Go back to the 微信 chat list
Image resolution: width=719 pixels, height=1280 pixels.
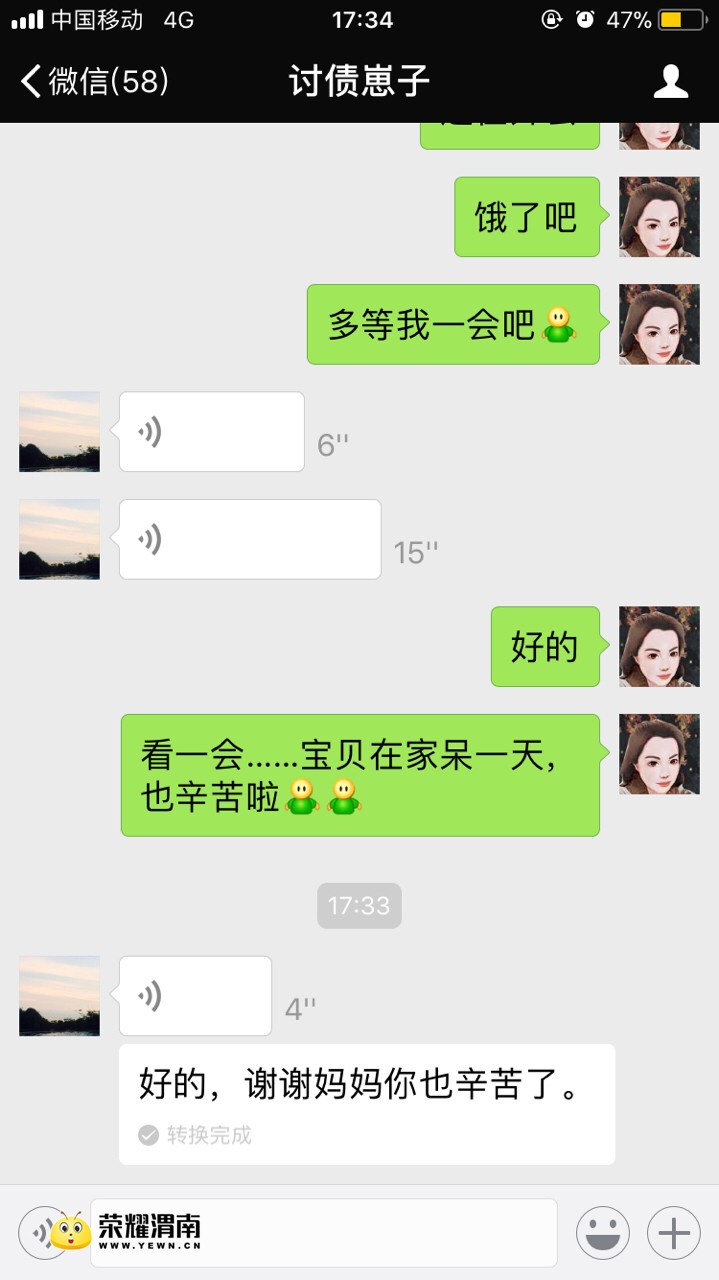click(x=95, y=82)
